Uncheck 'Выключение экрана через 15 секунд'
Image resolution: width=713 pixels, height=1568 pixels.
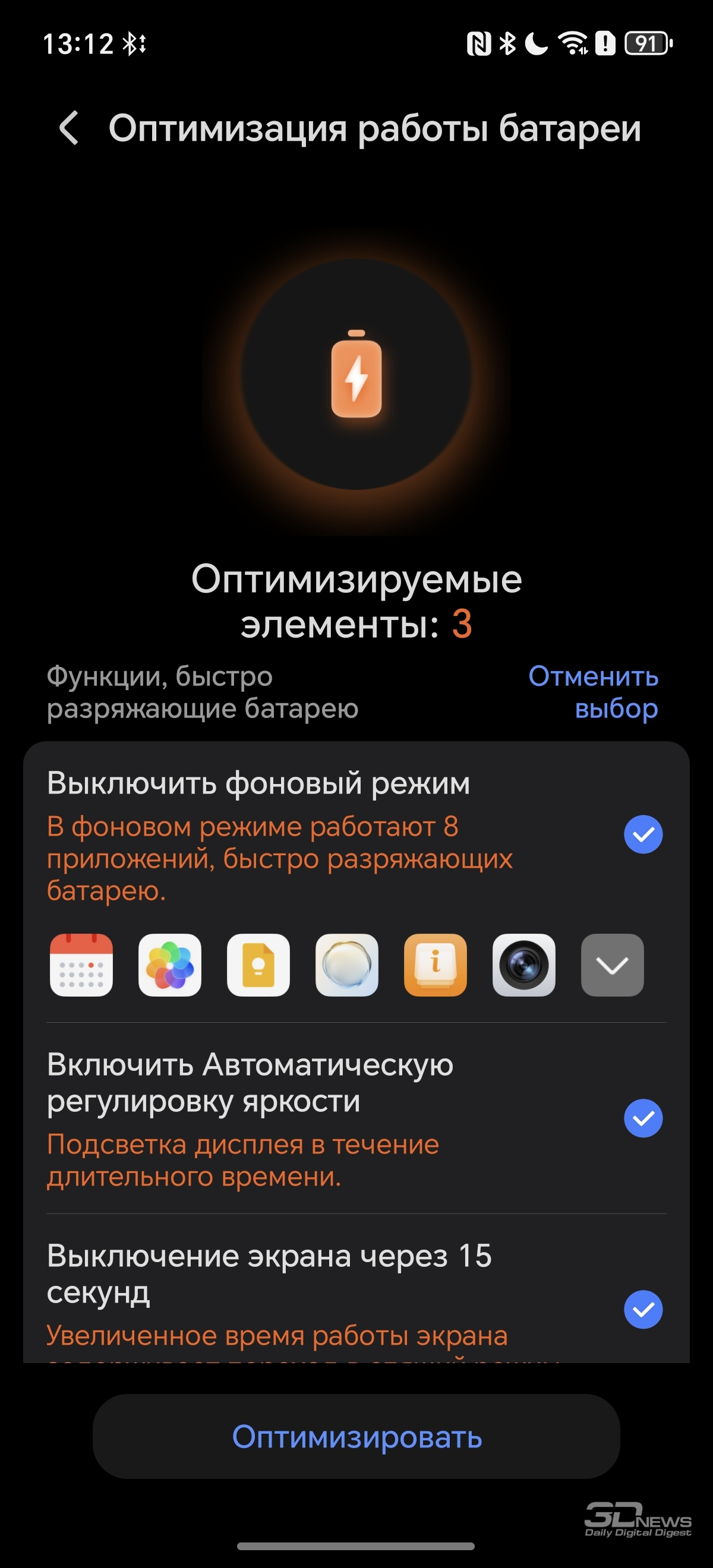(x=643, y=1309)
